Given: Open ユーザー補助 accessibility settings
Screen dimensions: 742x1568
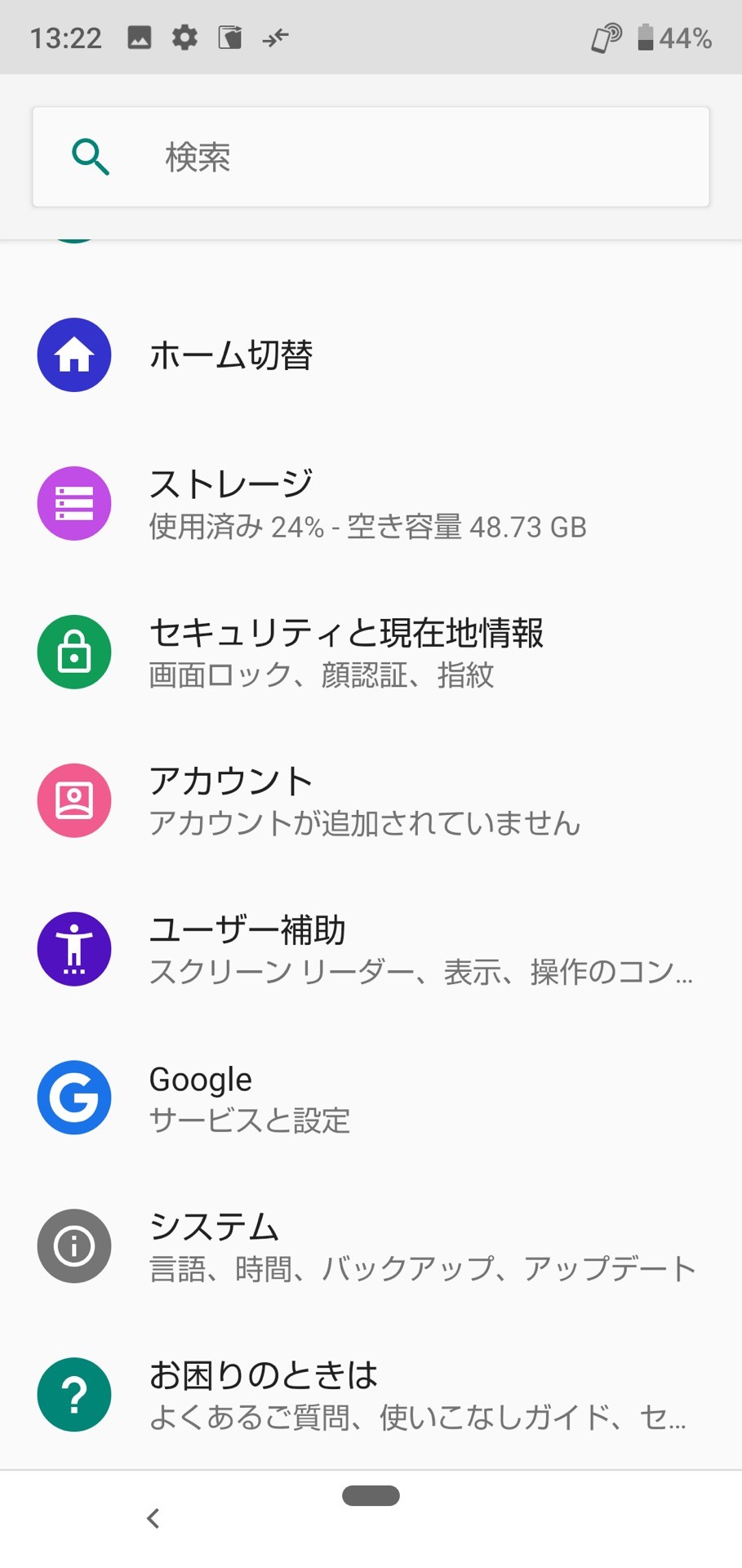Looking at the screenshot, I should pyautogui.click(x=371, y=950).
